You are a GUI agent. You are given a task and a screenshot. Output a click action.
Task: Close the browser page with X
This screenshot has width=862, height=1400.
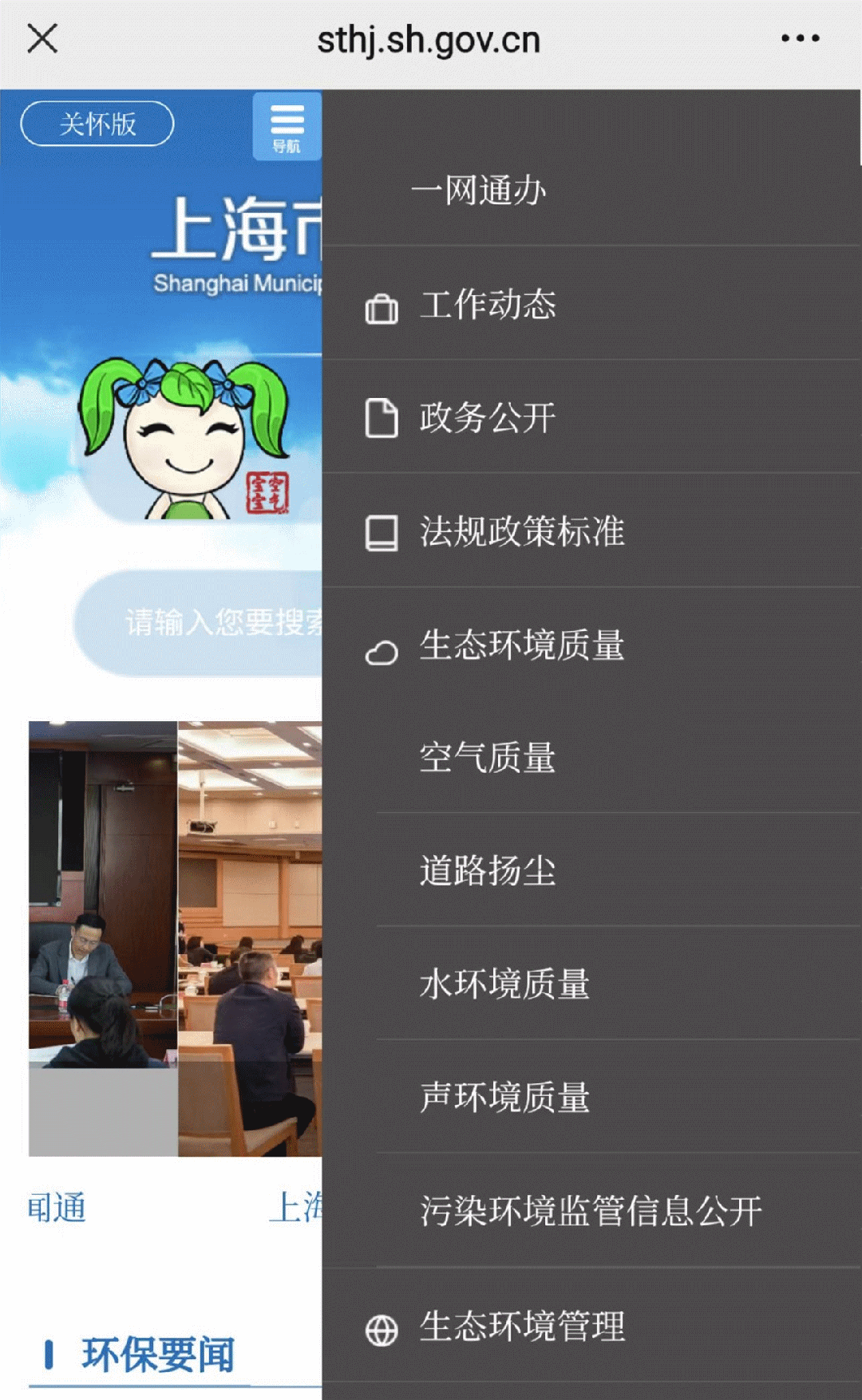click(x=42, y=38)
